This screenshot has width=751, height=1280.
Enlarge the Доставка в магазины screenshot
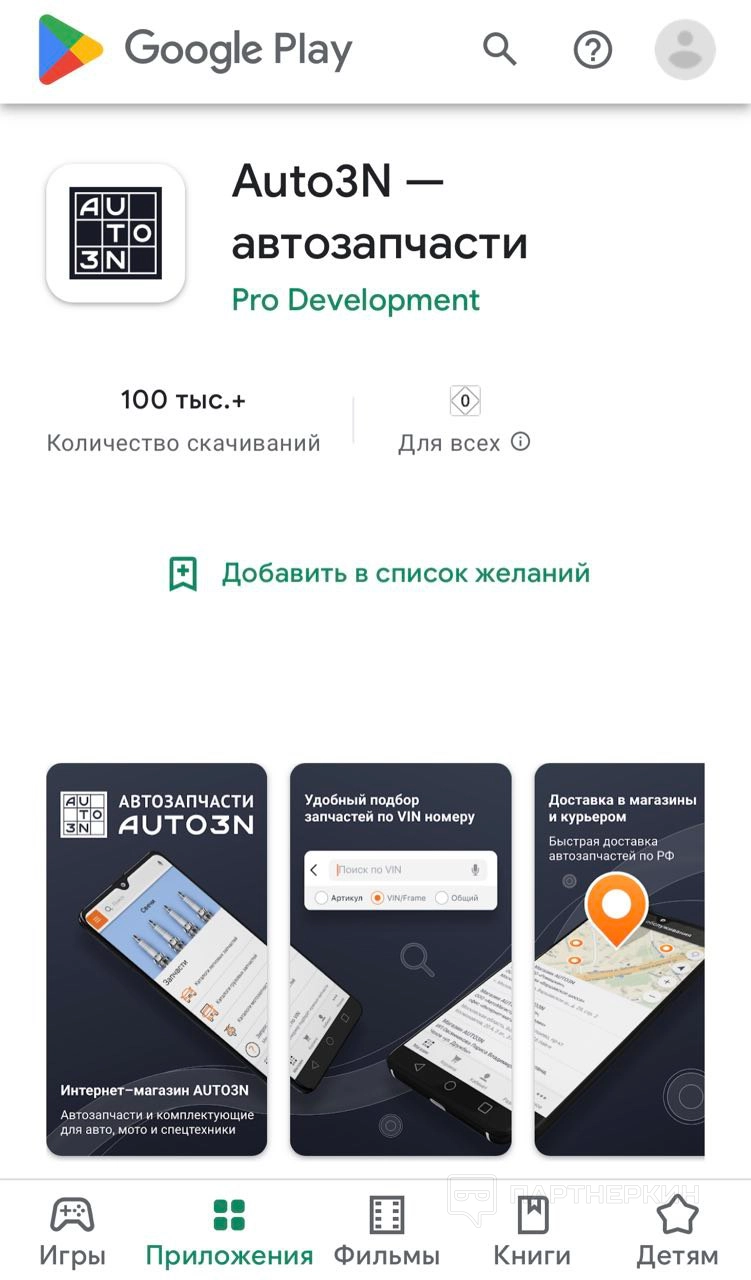620,960
